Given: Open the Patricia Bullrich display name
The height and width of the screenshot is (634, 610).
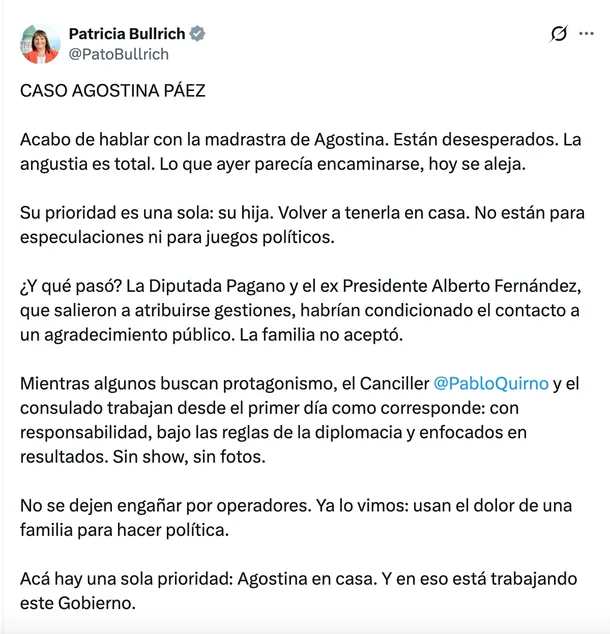Looking at the screenshot, I should coord(127,34).
